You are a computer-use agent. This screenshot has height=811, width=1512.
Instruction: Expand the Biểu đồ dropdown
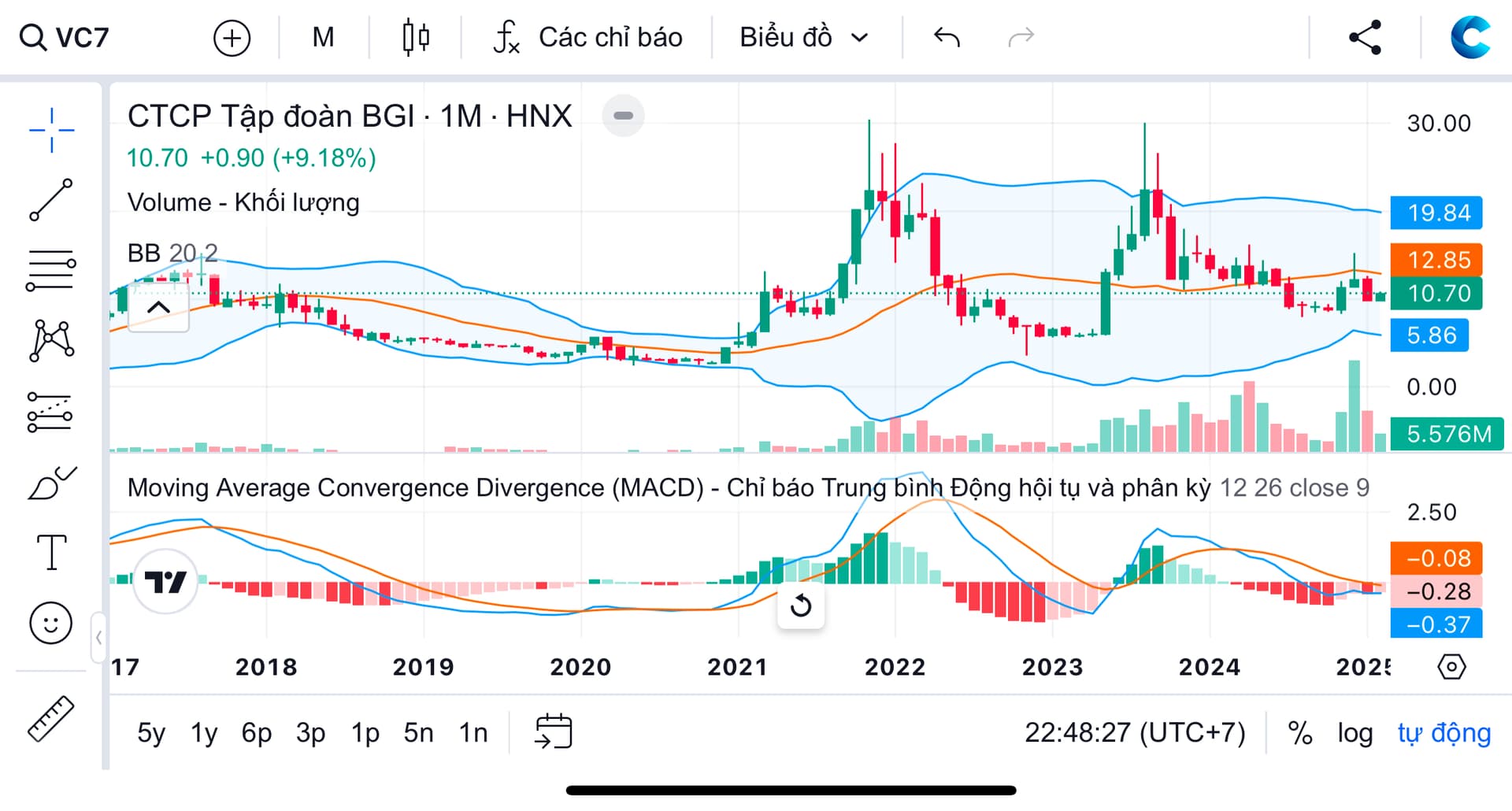pyautogui.click(x=803, y=37)
